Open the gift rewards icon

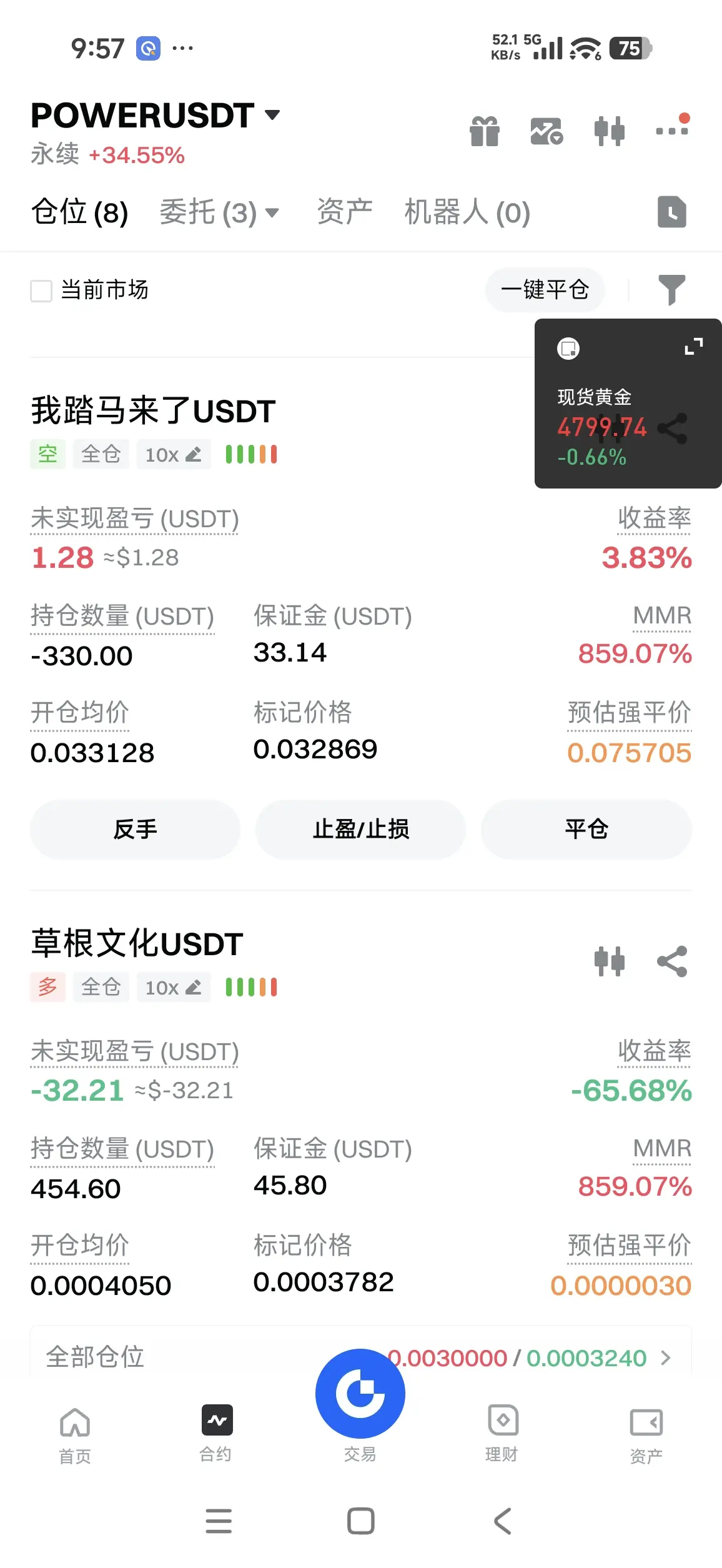click(485, 131)
